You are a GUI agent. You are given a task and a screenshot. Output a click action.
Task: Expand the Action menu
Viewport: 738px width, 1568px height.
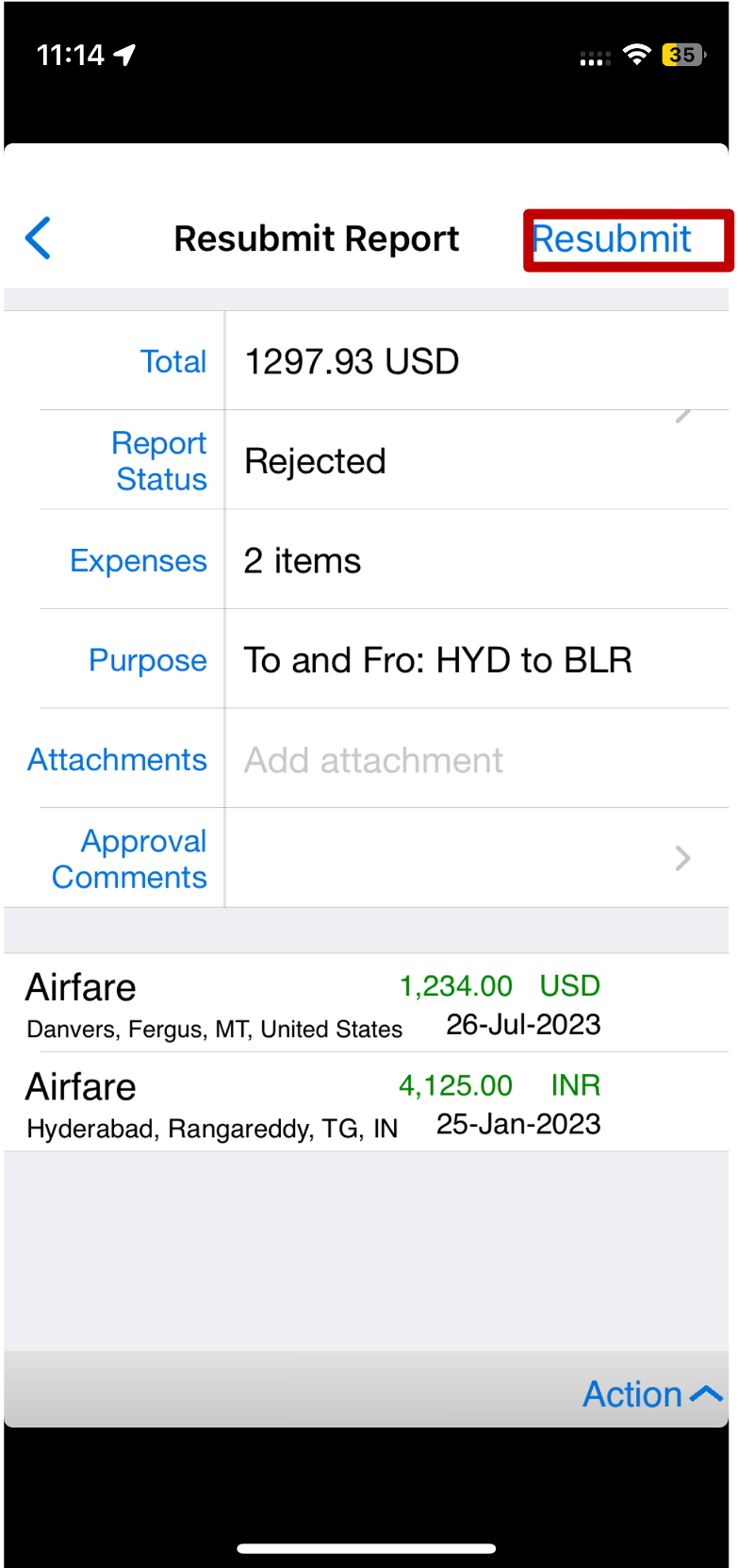coord(651,1394)
